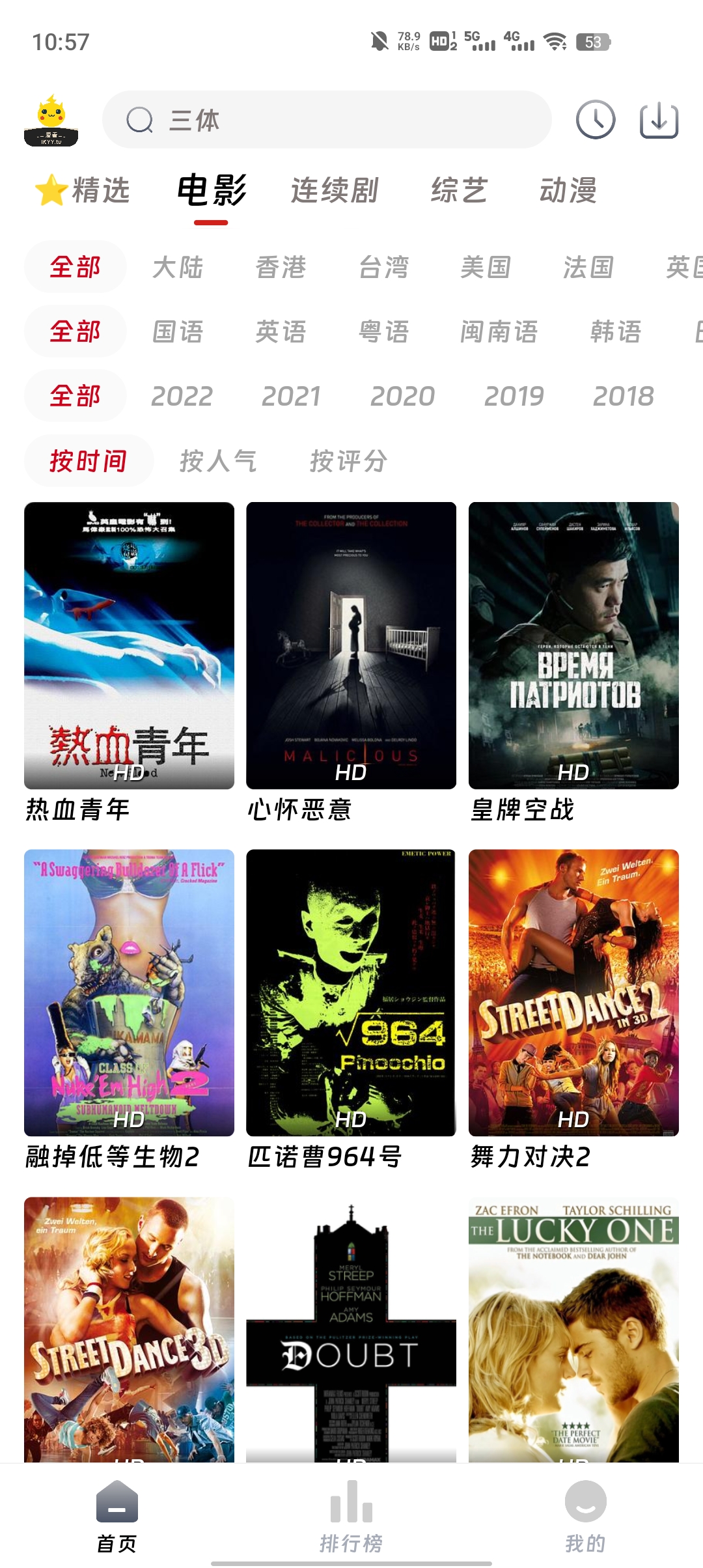Open the 动漫 tab
The height and width of the screenshot is (1568, 703).
(x=571, y=189)
